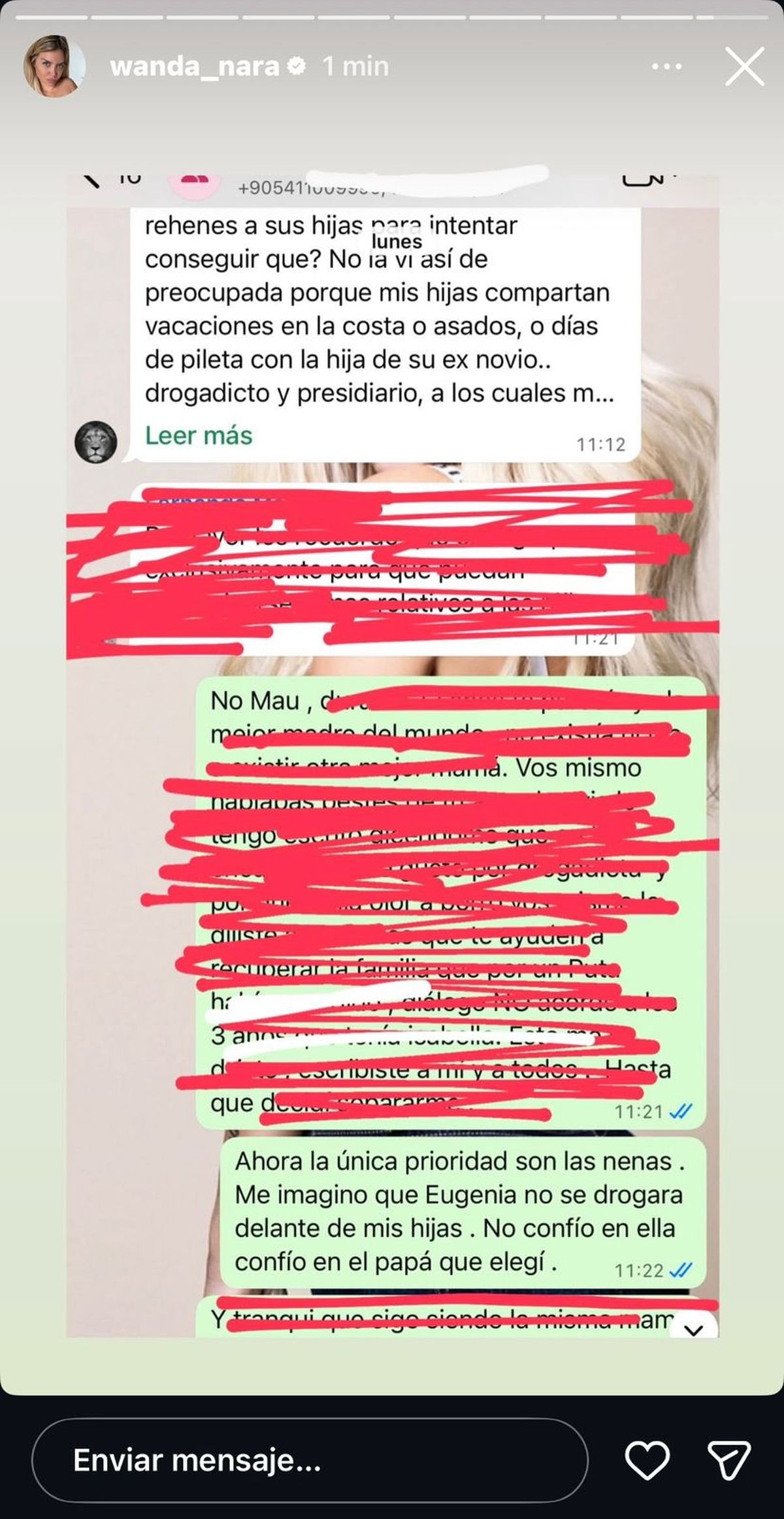Open the story options three-dot menu

(x=666, y=67)
